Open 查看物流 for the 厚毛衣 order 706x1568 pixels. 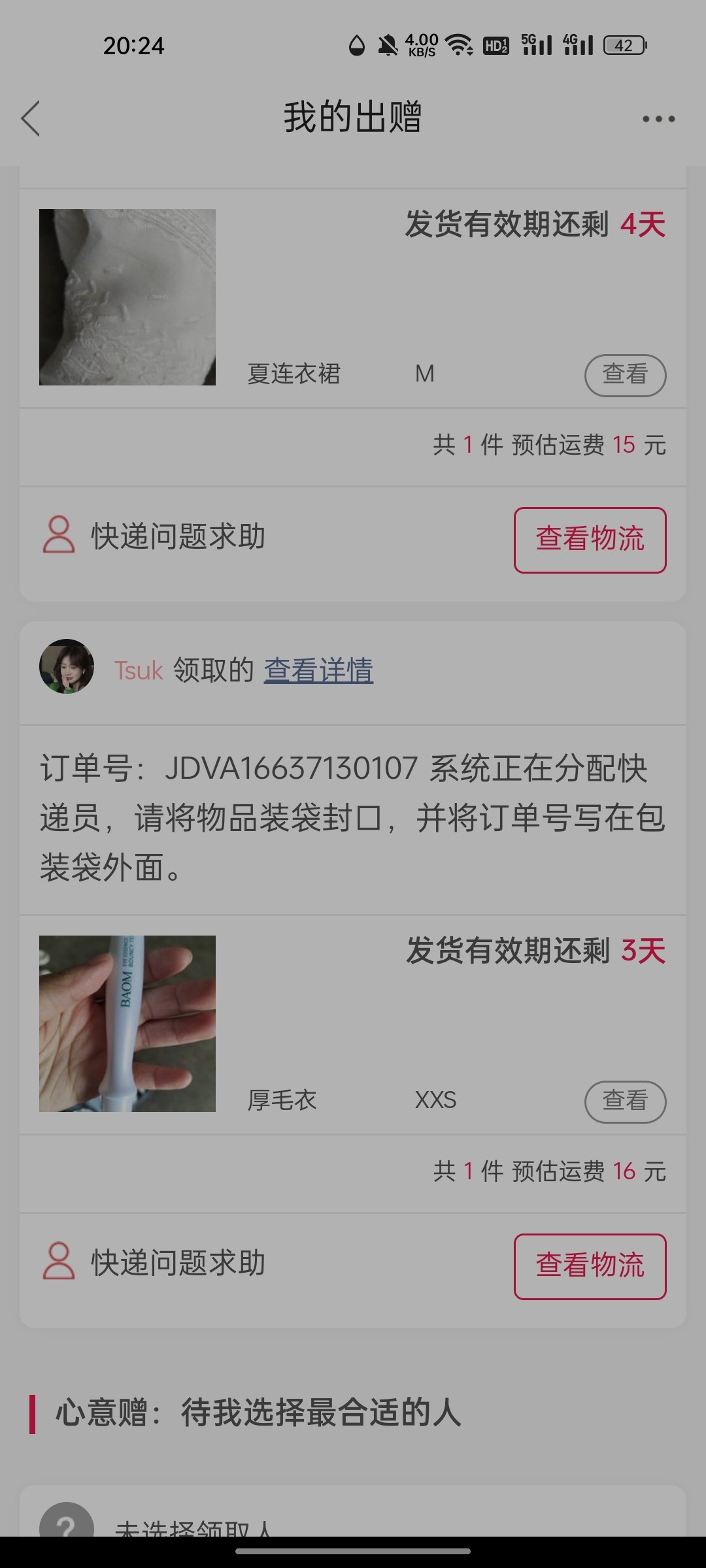coord(590,1266)
